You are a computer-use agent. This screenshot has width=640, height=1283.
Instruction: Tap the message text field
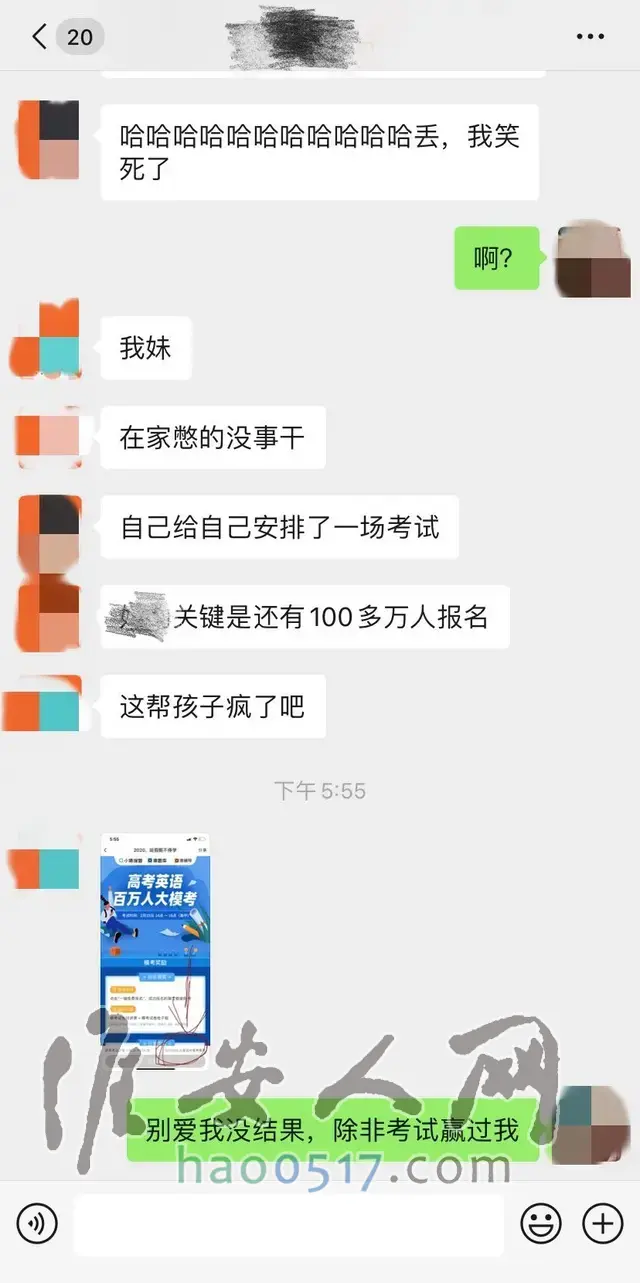(288, 1224)
